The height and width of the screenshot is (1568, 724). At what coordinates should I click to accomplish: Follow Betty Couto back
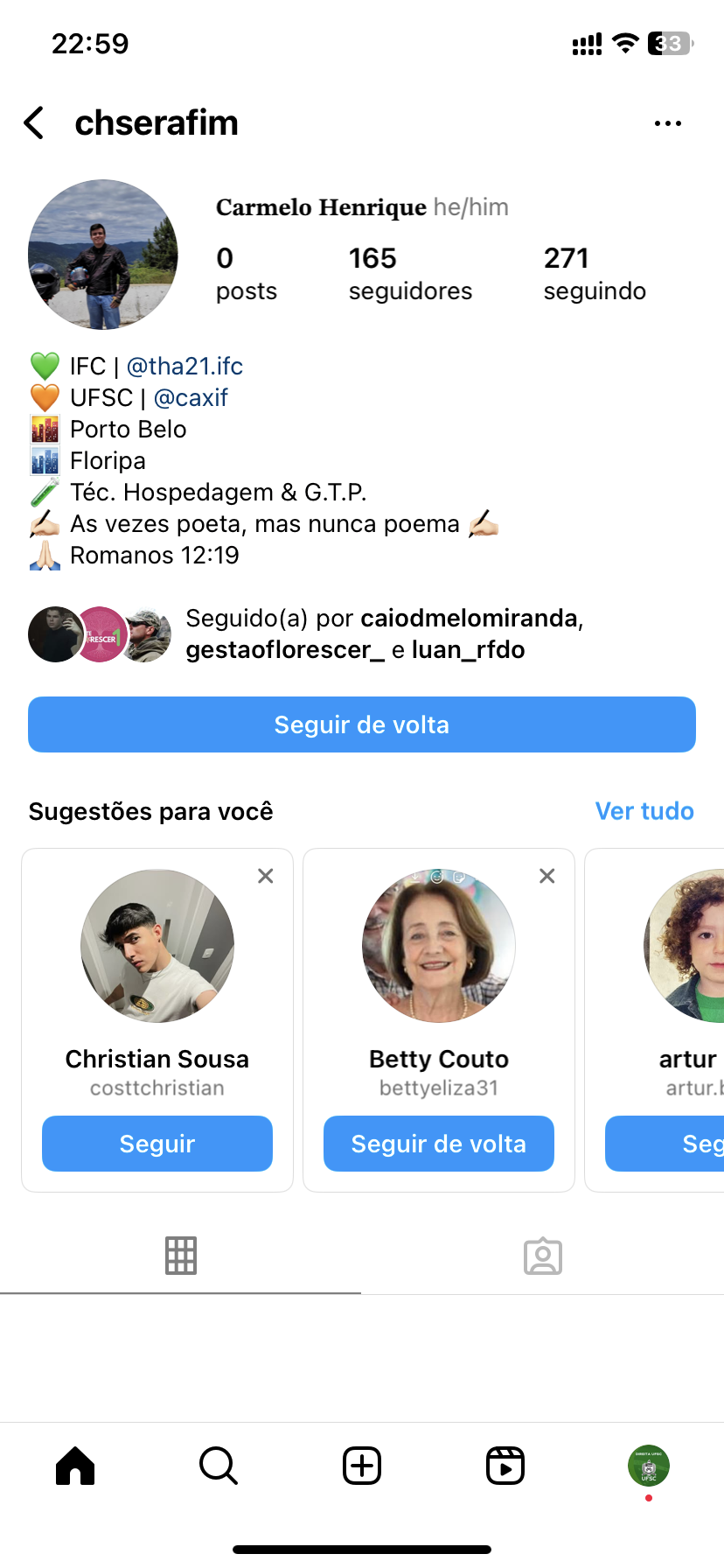(439, 1144)
